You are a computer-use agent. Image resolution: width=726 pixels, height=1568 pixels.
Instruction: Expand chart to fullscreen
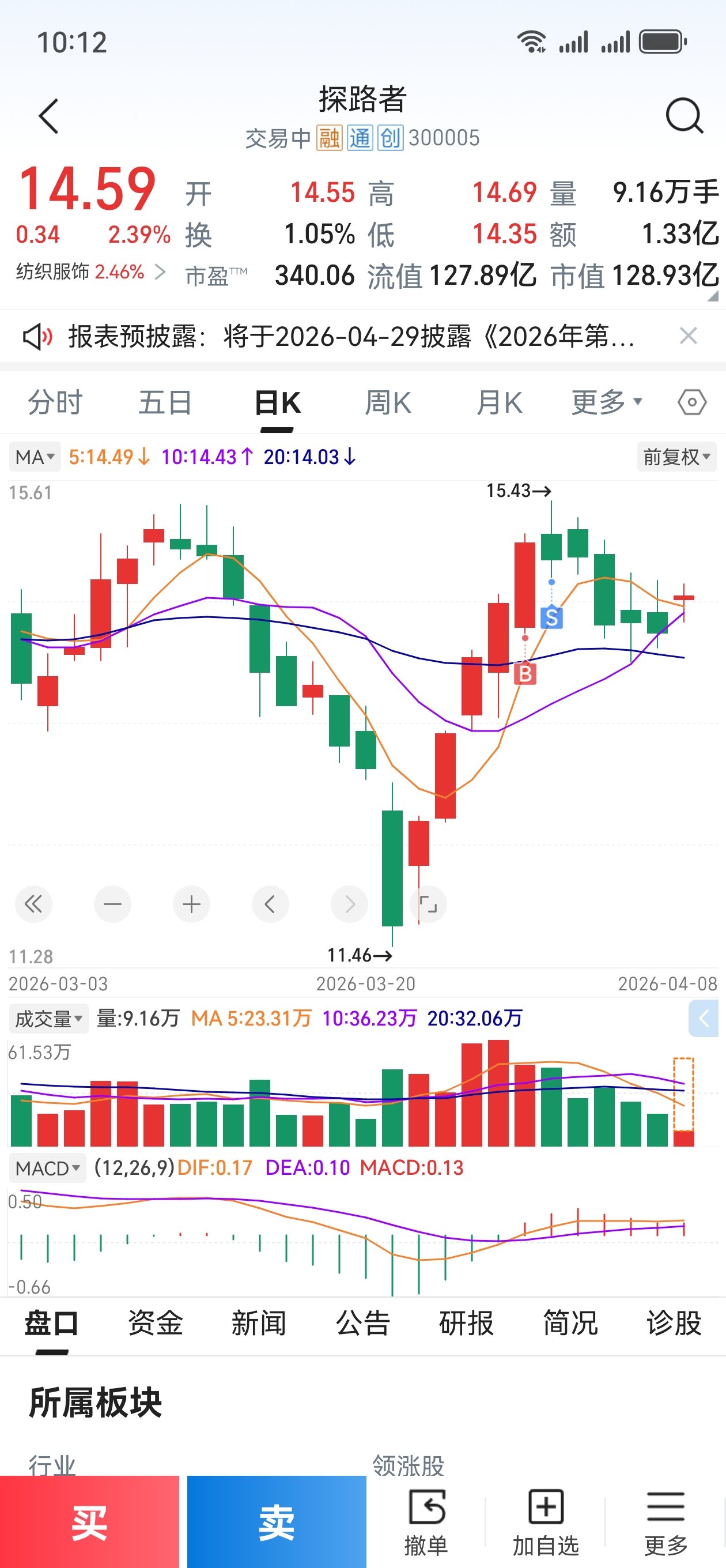point(429,904)
